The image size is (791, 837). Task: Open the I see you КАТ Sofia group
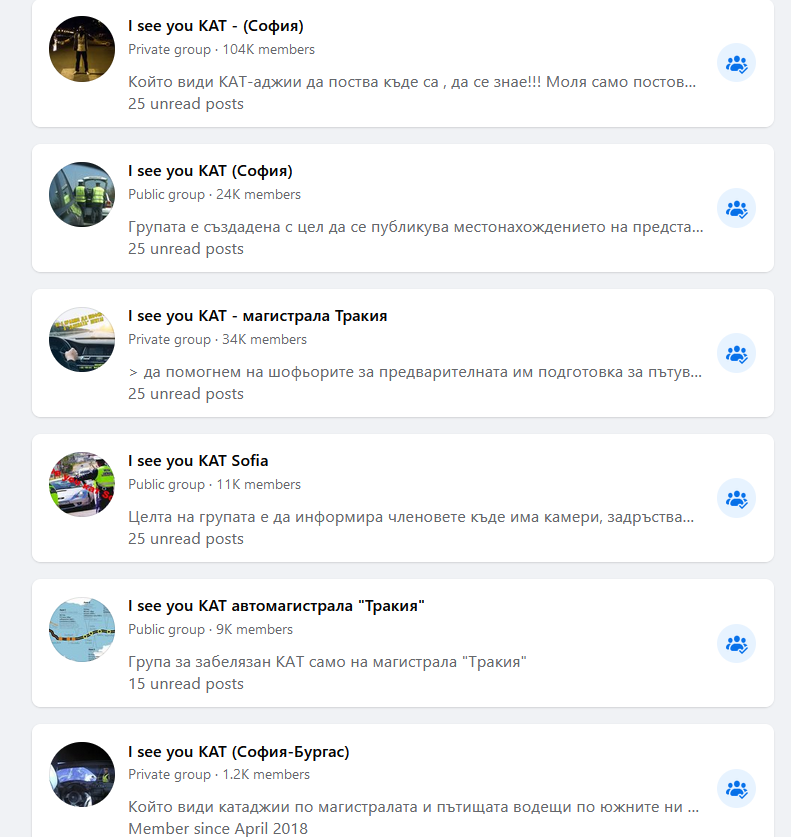point(198,460)
